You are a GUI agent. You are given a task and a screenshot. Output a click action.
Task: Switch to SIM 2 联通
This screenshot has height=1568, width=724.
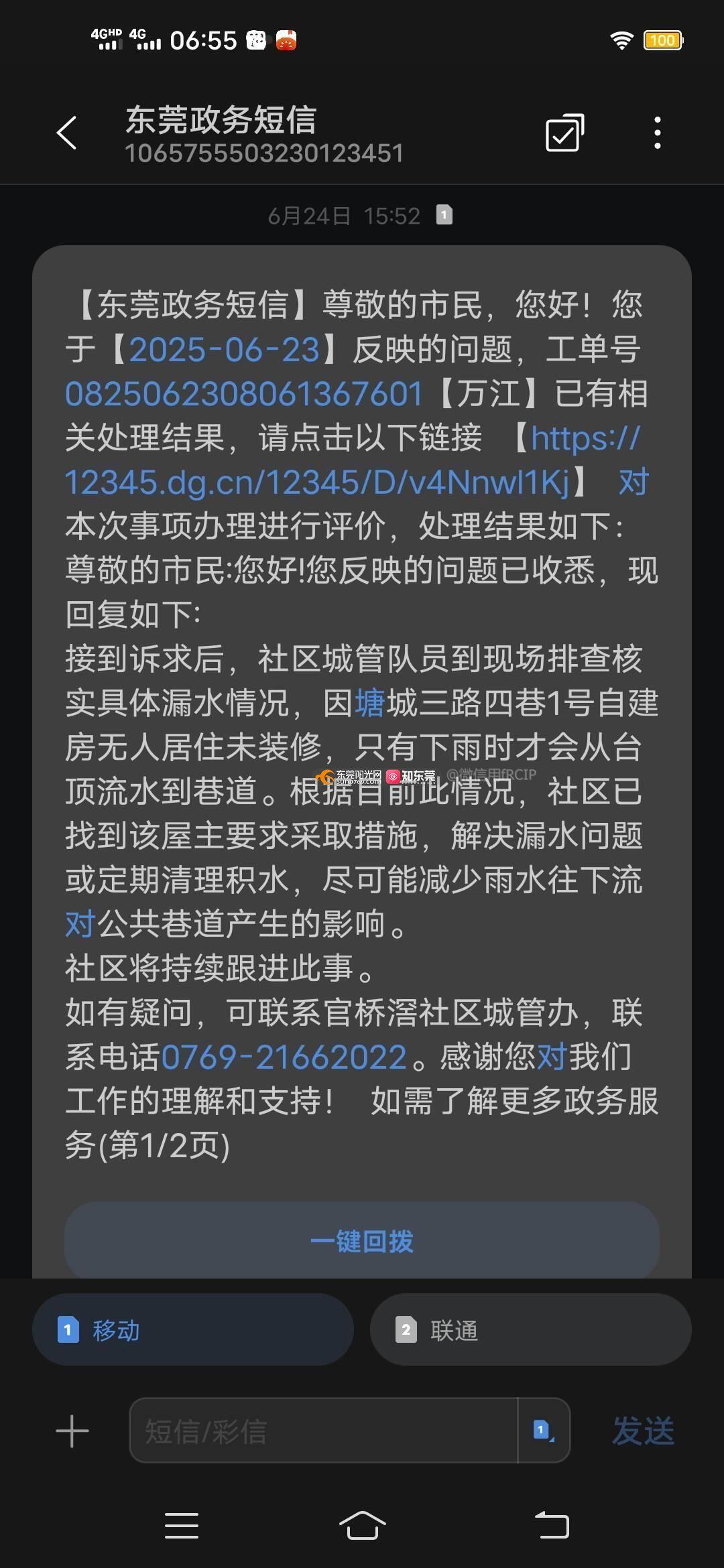coord(530,1330)
